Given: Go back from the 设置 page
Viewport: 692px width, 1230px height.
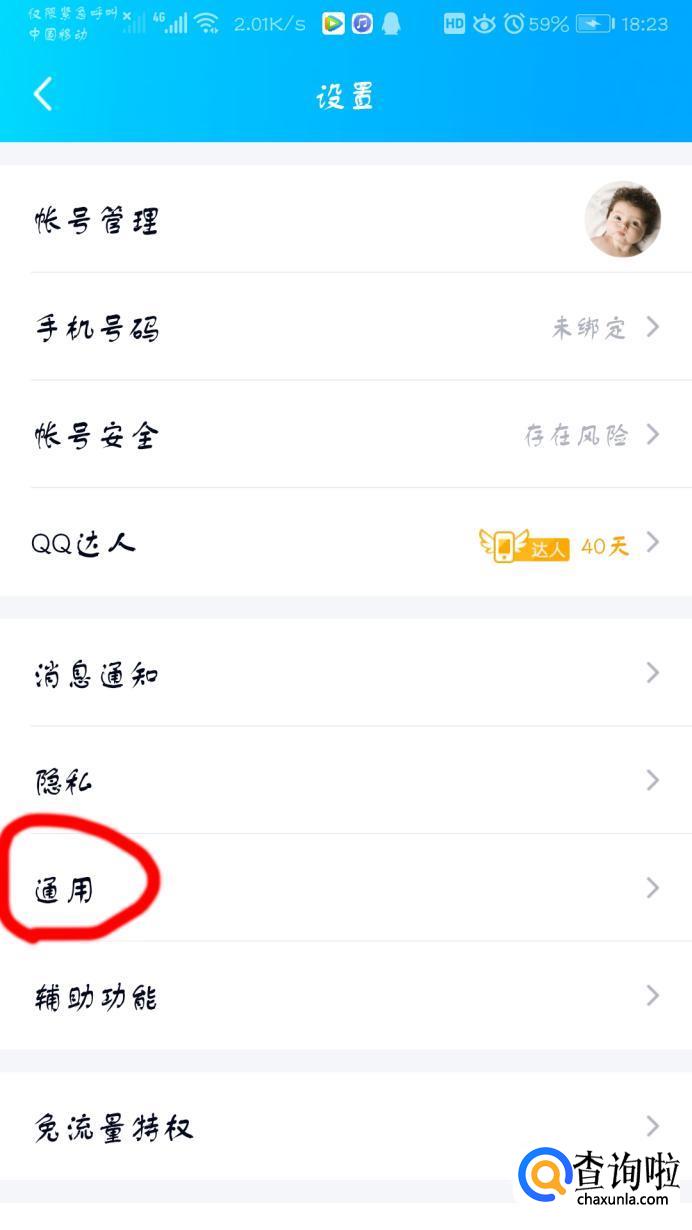Looking at the screenshot, I should [42, 95].
